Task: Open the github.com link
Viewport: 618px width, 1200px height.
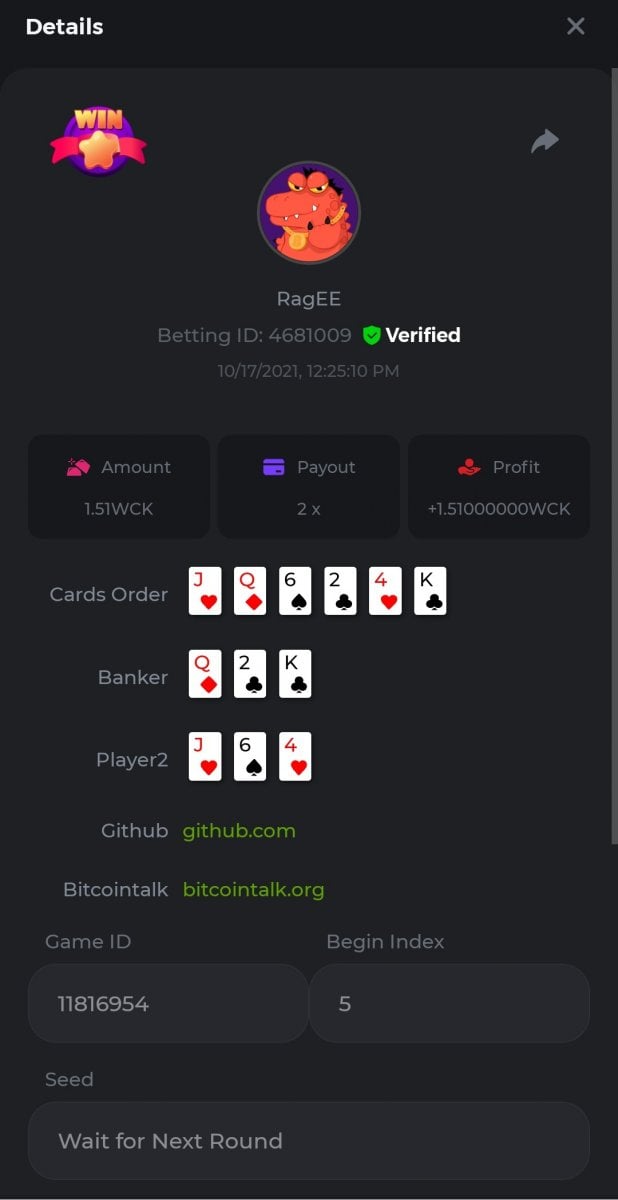Action: [239, 831]
